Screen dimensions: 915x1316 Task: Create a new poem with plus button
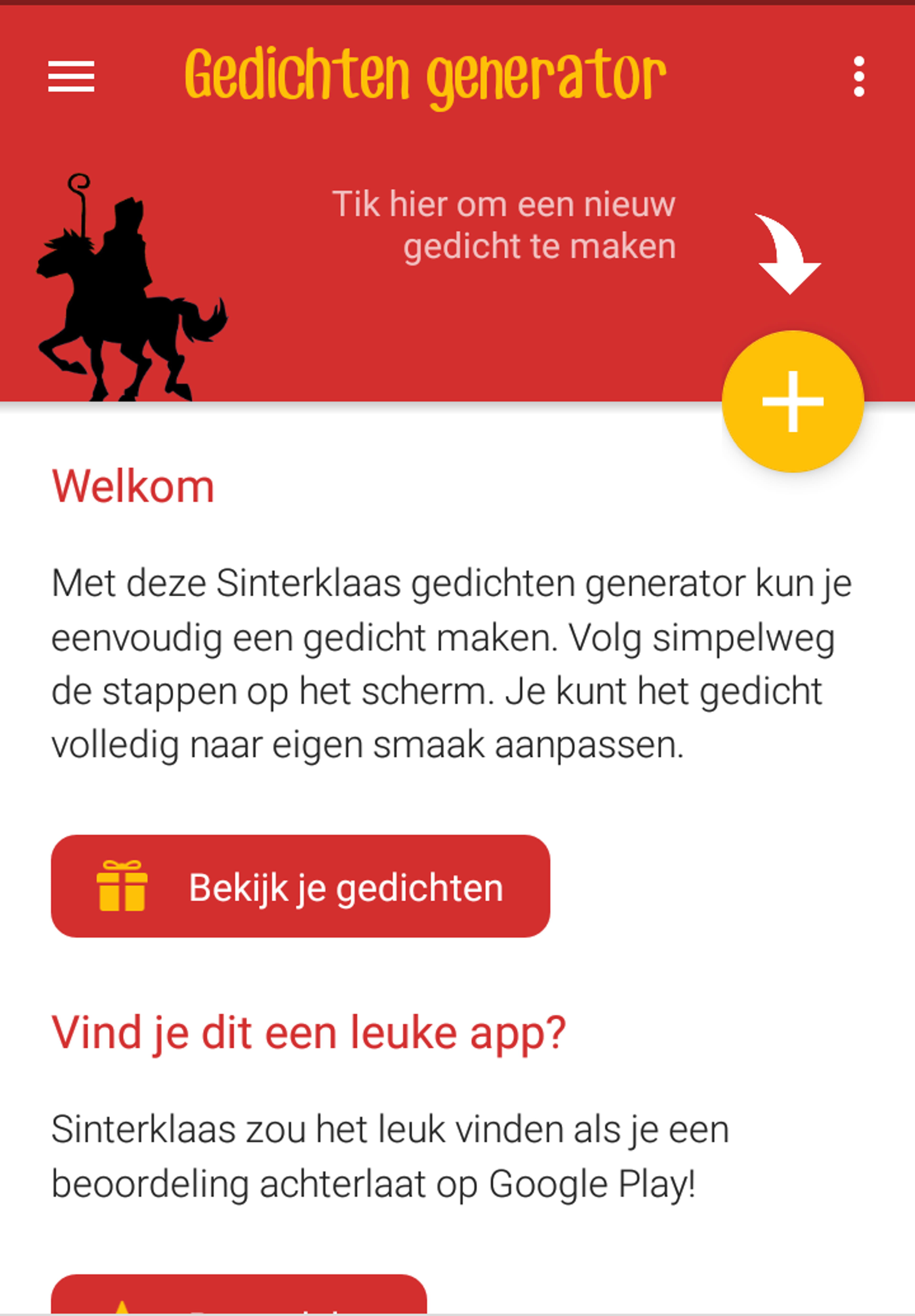coord(792,401)
